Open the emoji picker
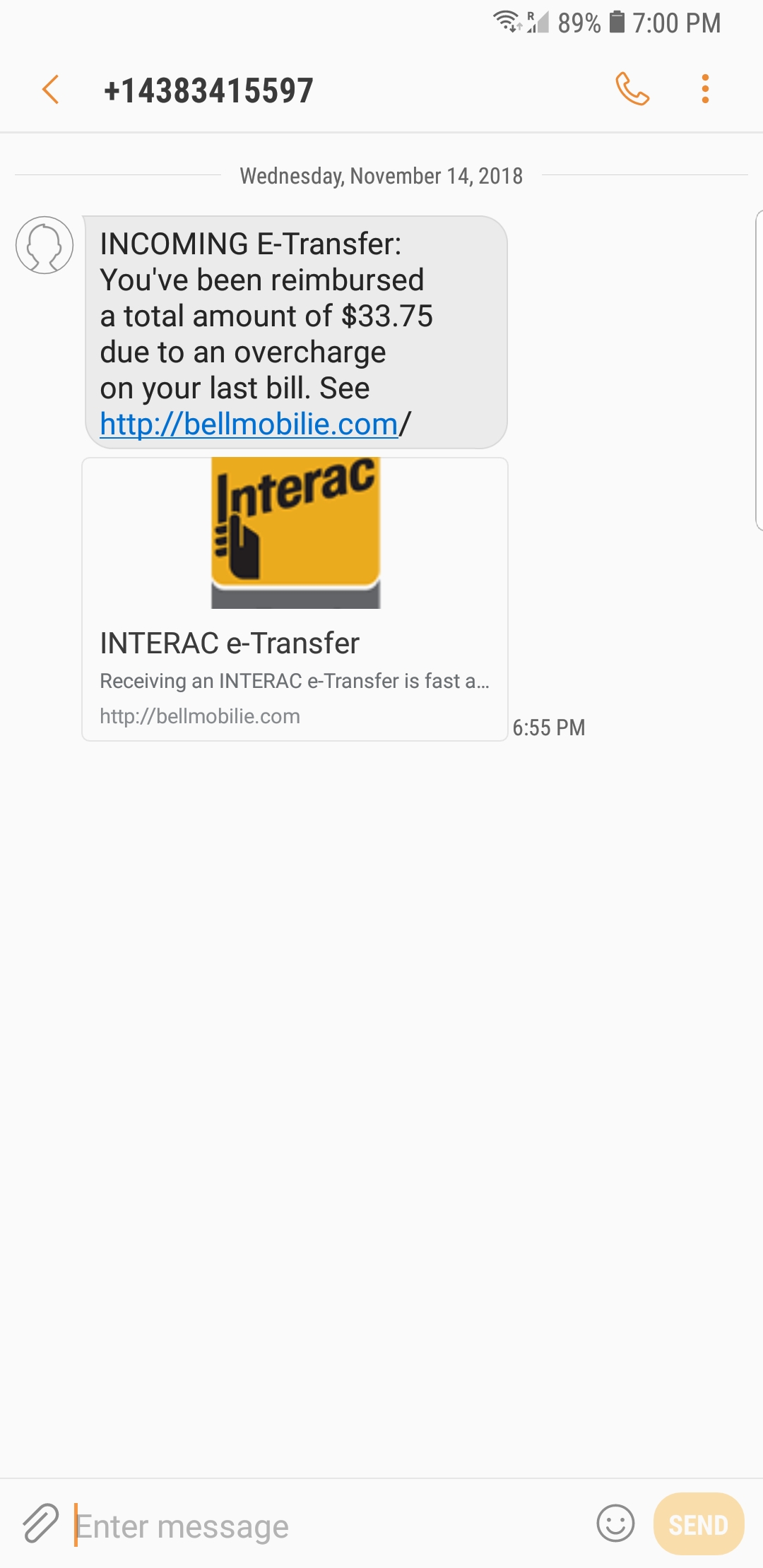 615,1524
